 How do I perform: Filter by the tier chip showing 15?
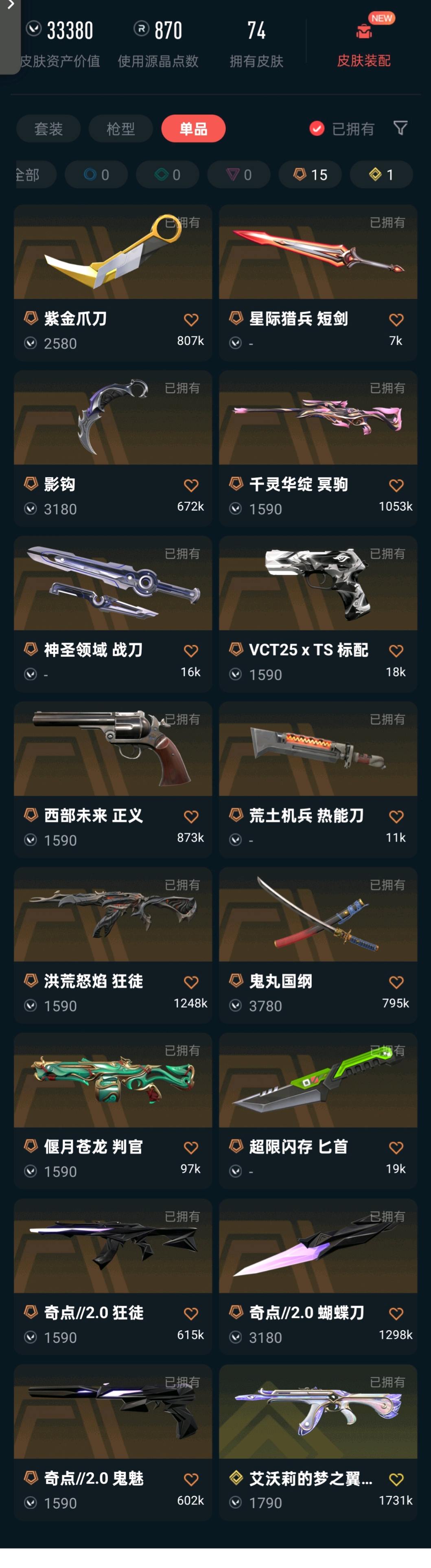[310, 175]
